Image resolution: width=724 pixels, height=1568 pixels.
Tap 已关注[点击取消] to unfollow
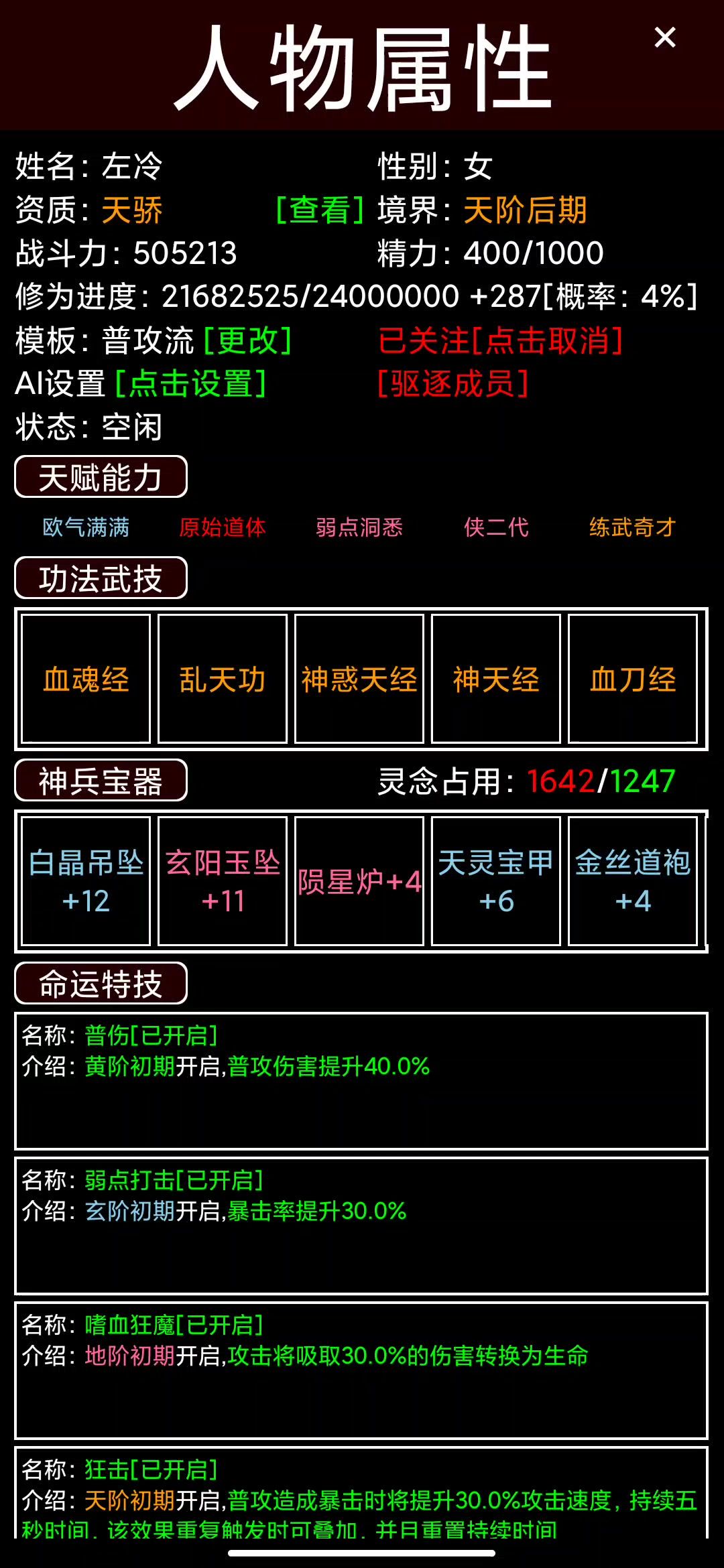tap(500, 340)
